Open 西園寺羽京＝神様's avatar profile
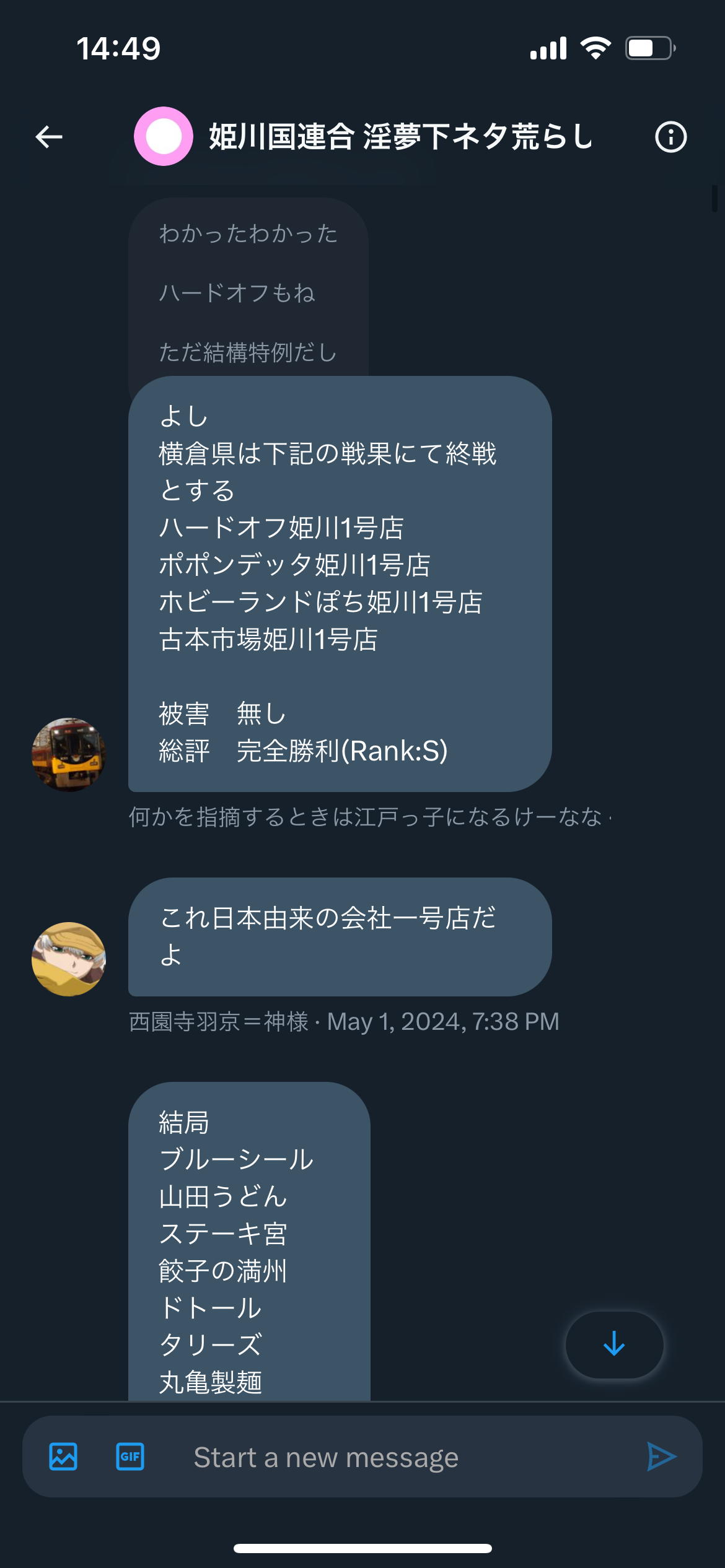Screen dimensions: 725x1568 pos(69,959)
